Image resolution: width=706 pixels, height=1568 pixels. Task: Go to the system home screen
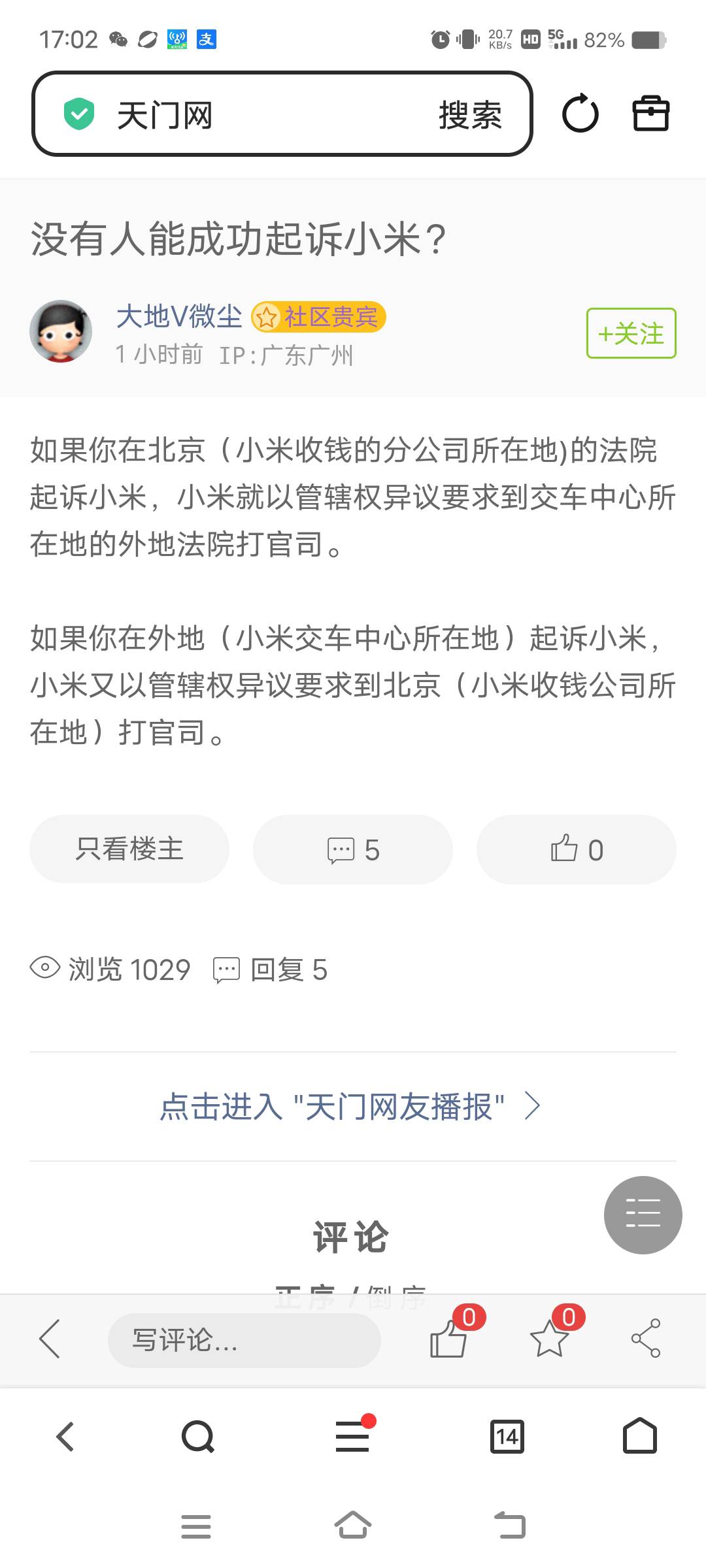(x=353, y=1526)
